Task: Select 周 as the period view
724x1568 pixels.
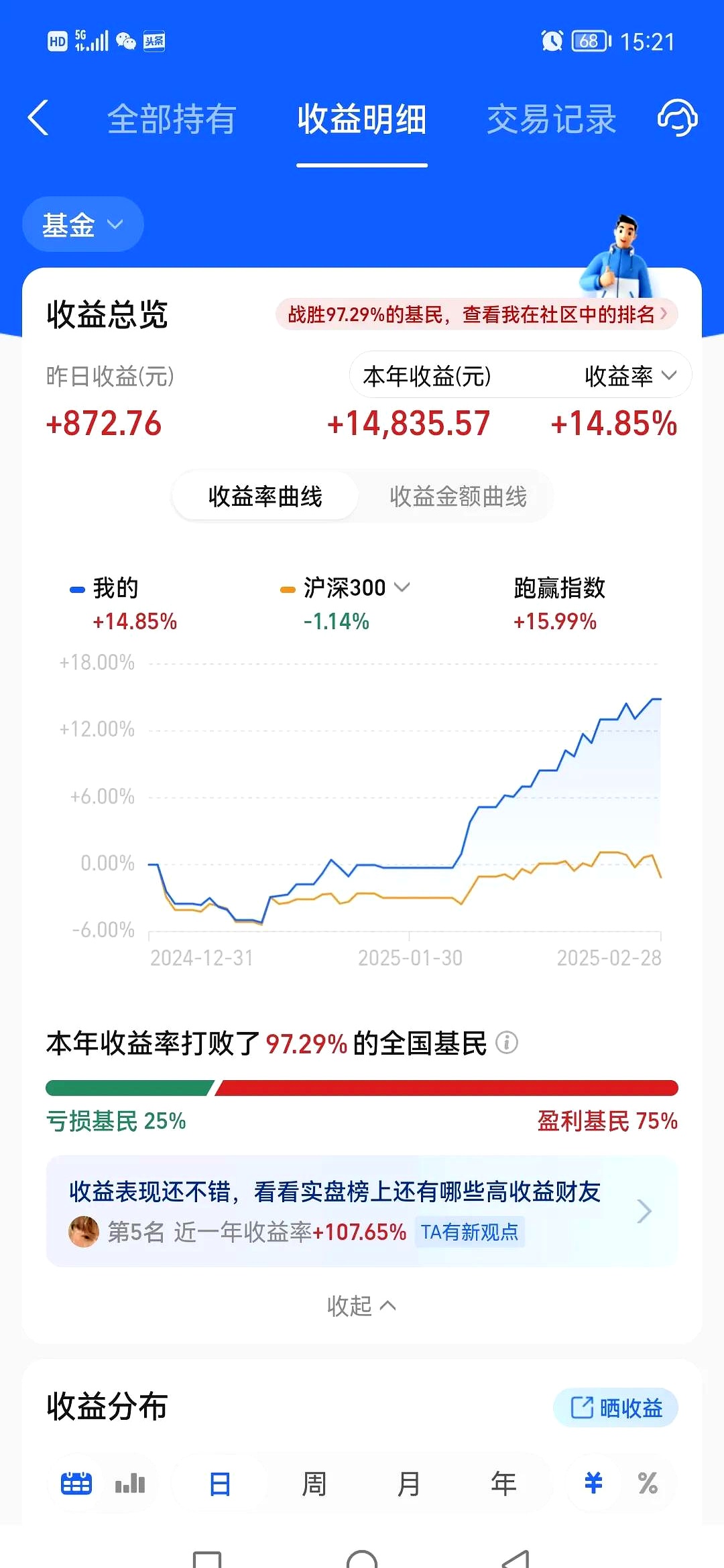Action: tap(315, 1484)
